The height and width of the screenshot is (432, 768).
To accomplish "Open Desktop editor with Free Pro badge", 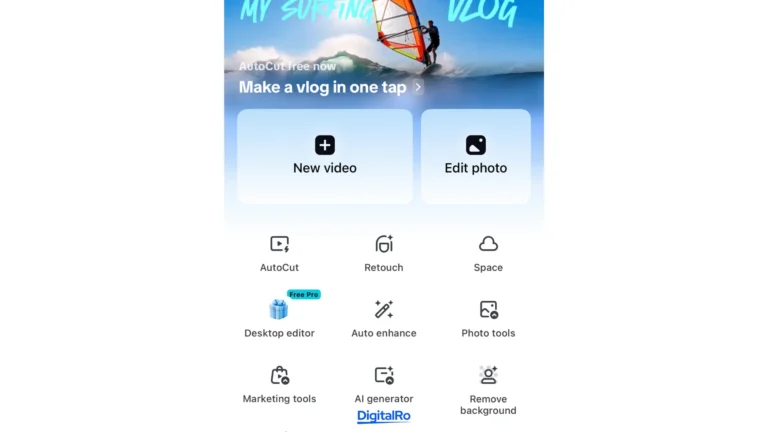I will 279,318.
